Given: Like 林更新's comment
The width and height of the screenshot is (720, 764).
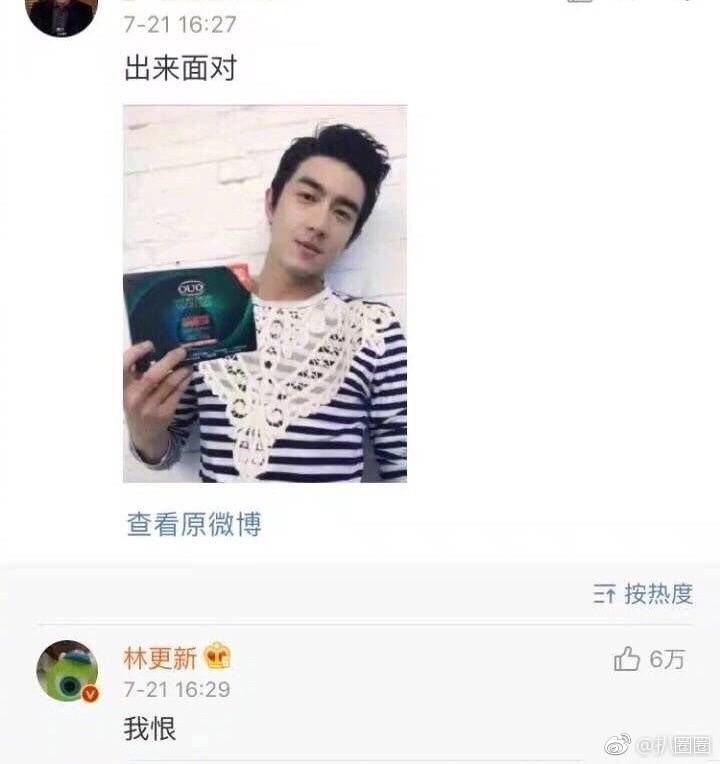Looking at the screenshot, I should [x=628, y=659].
